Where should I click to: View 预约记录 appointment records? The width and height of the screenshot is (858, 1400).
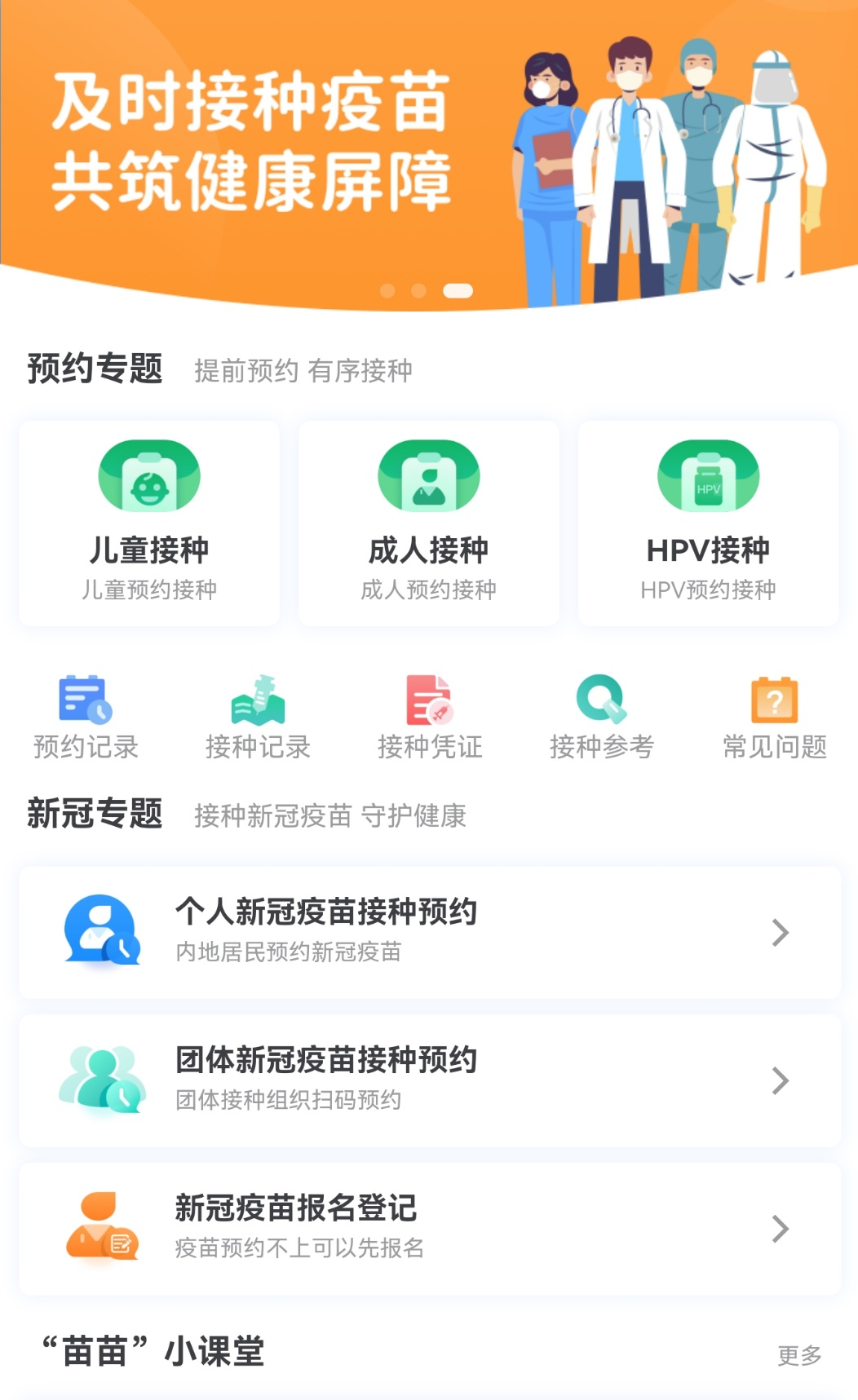tap(86, 717)
